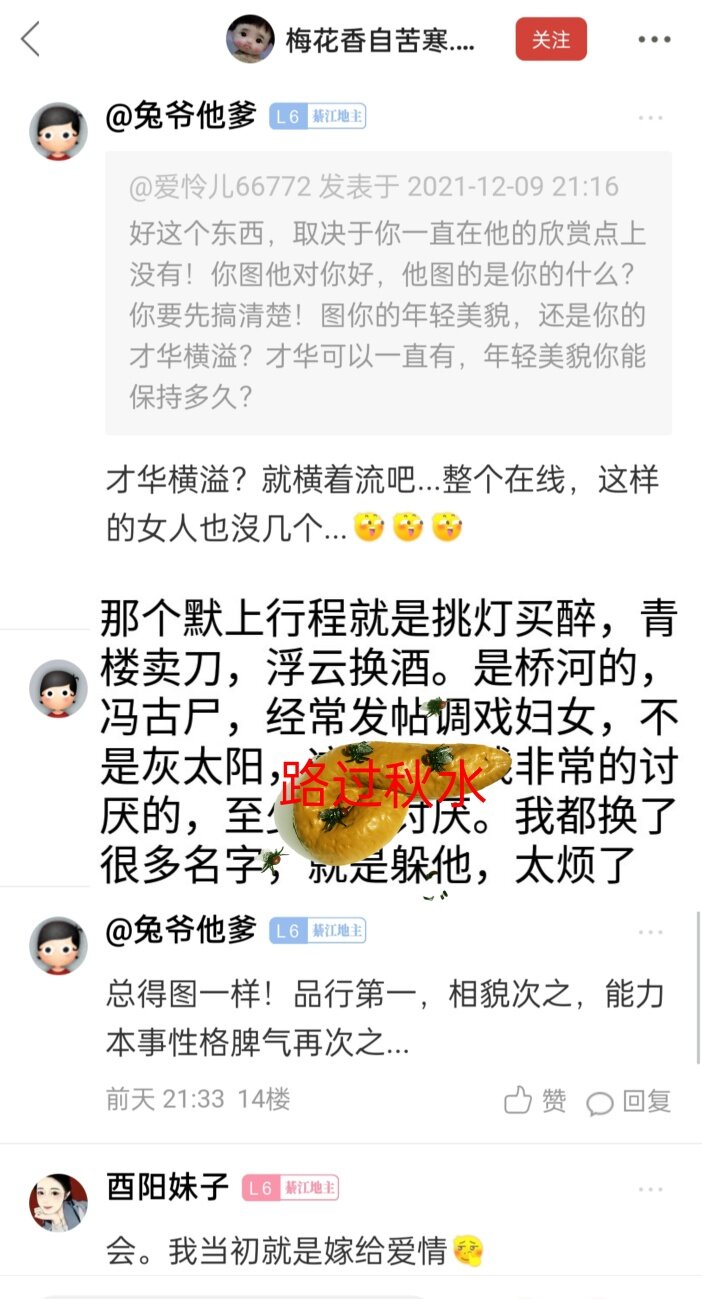The height and width of the screenshot is (1299, 702).
Task: Follow the author with the 关注 button
Action: click(550, 40)
